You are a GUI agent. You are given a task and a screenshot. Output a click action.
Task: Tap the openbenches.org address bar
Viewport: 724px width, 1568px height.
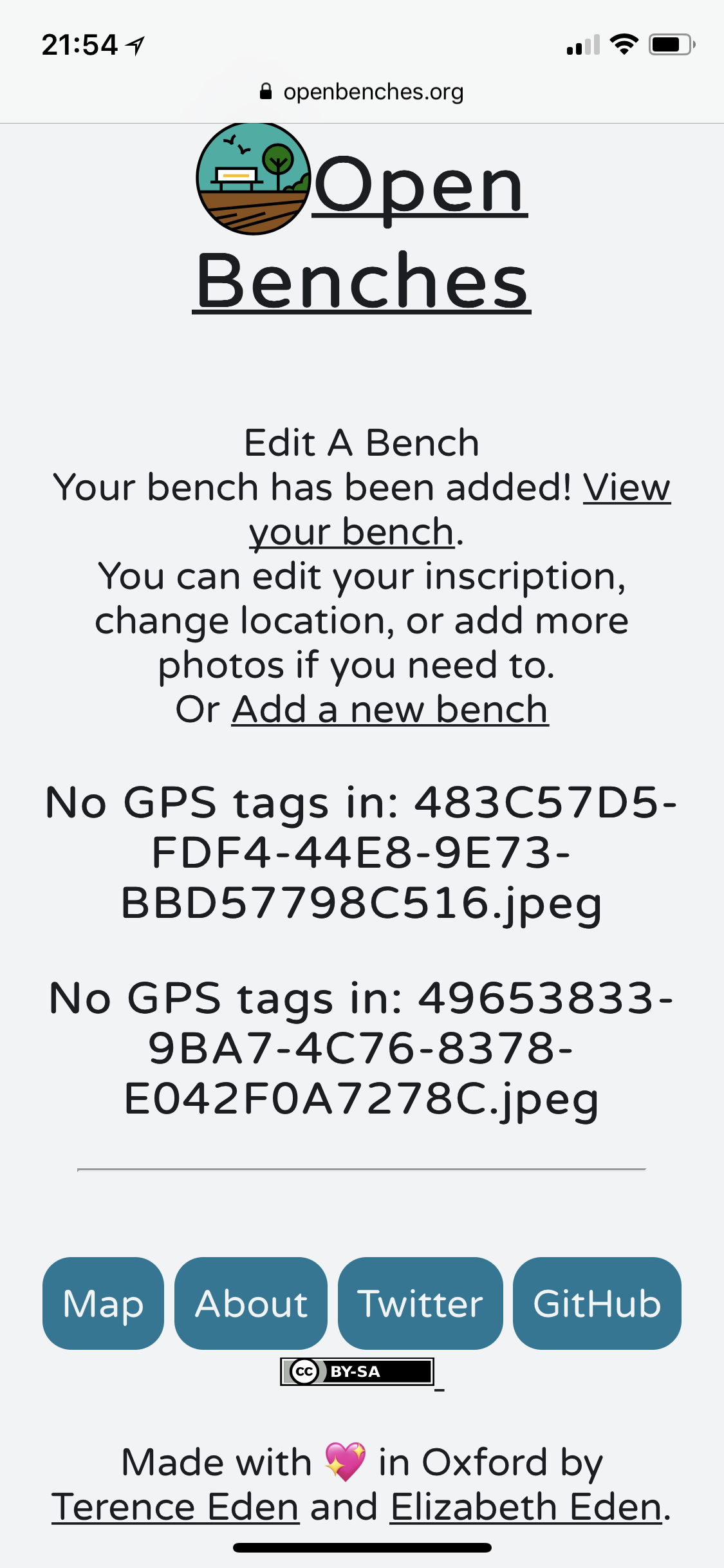pos(362,92)
